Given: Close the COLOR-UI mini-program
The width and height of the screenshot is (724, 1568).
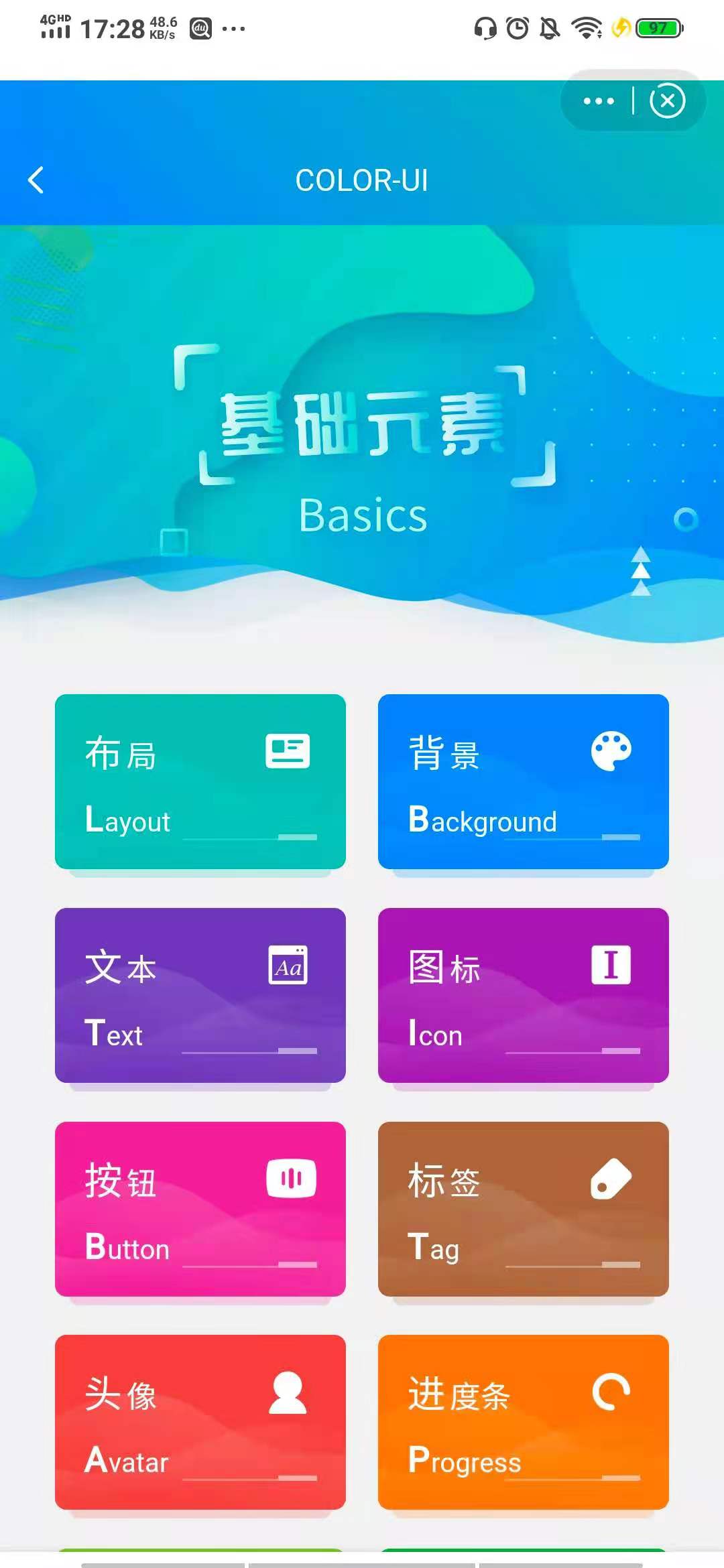Looking at the screenshot, I should [x=668, y=101].
